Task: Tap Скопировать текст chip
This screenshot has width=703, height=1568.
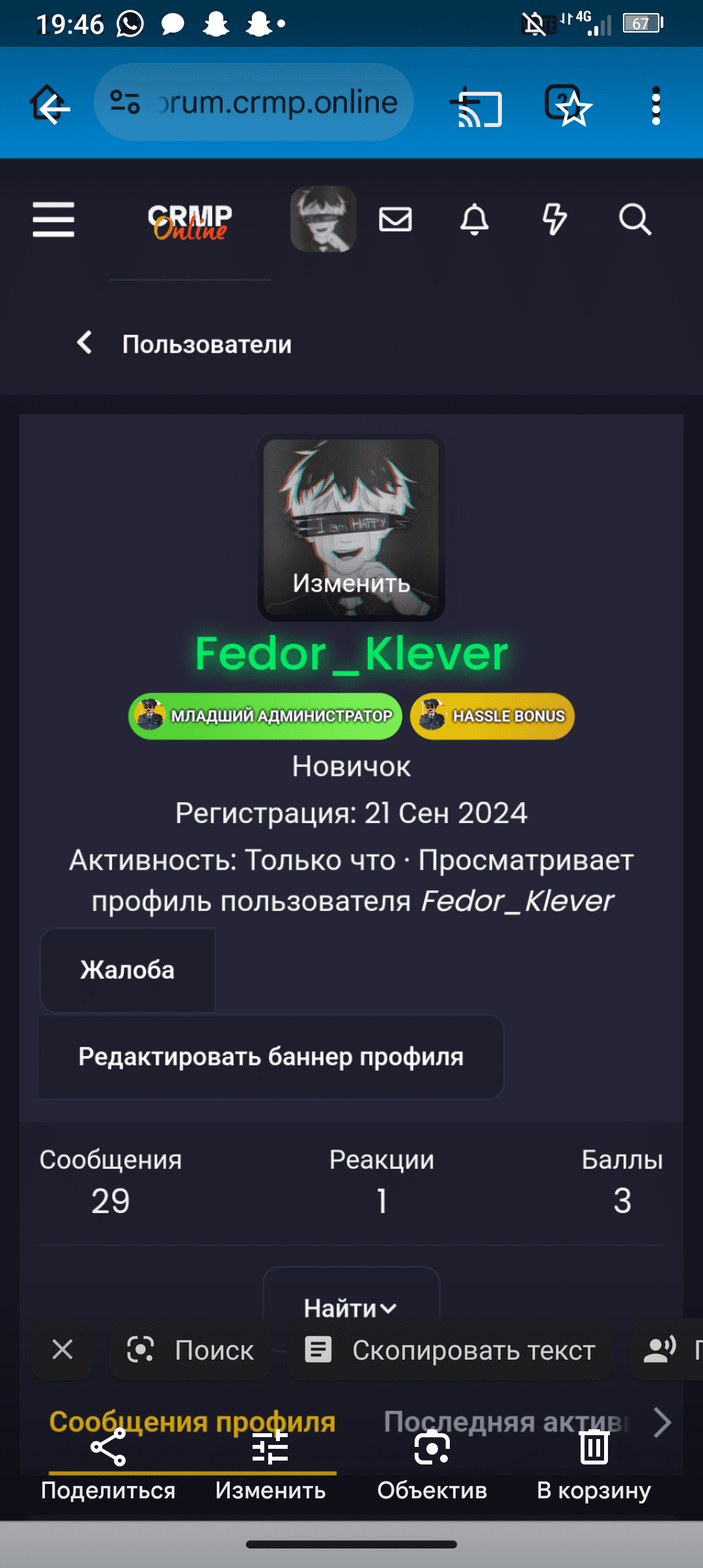Action: pyautogui.click(x=450, y=1349)
